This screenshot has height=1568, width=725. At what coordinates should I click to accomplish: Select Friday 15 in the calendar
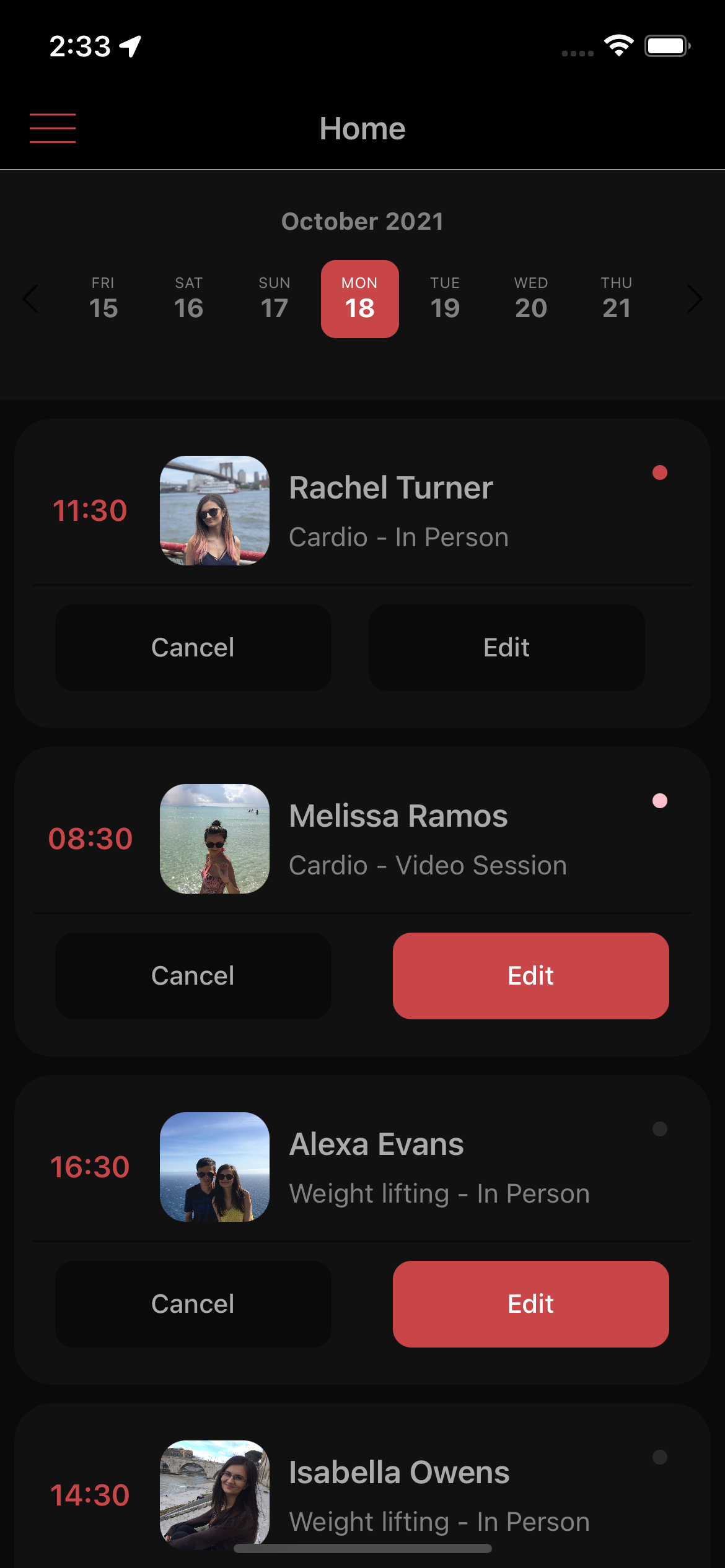point(103,299)
